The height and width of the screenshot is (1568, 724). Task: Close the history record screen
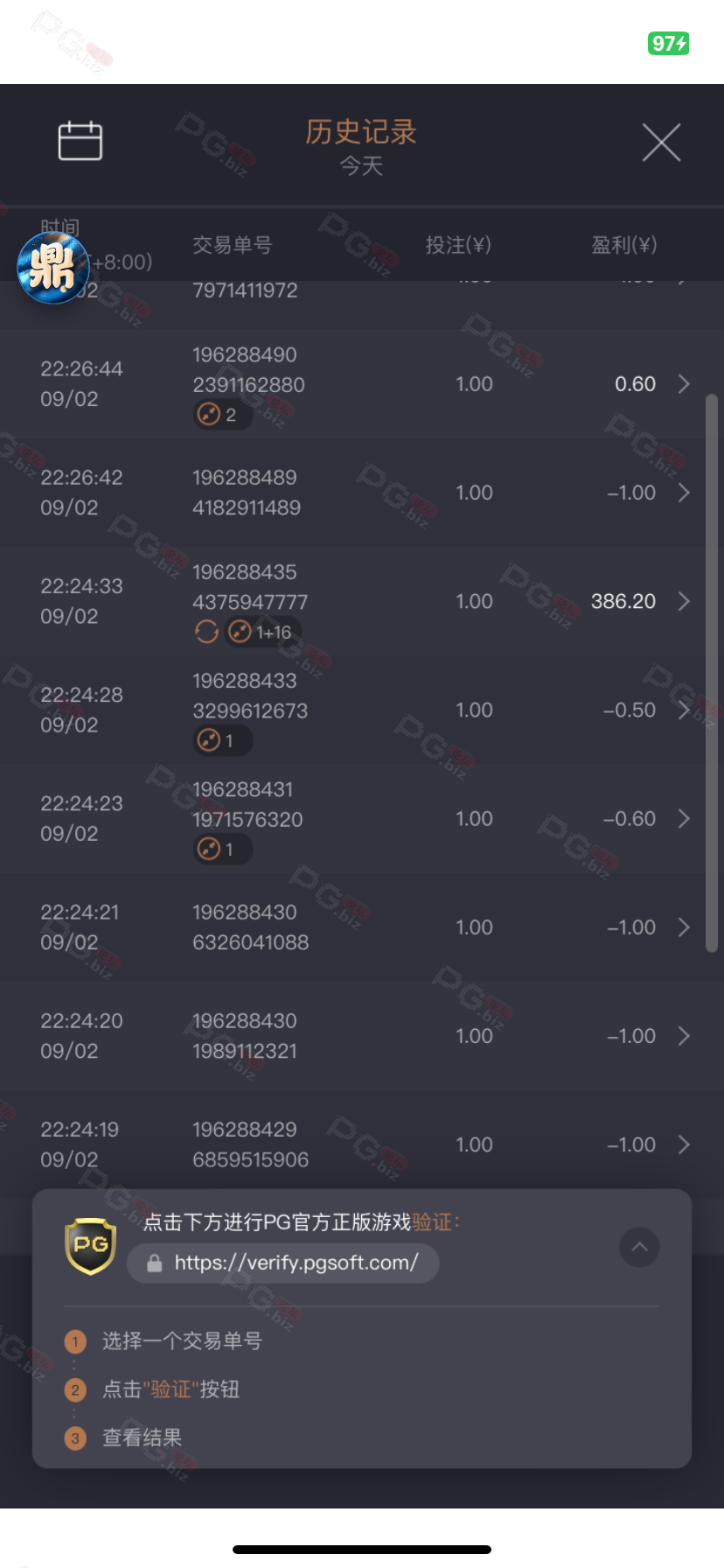pyautogui.click(x=661, y=142)
